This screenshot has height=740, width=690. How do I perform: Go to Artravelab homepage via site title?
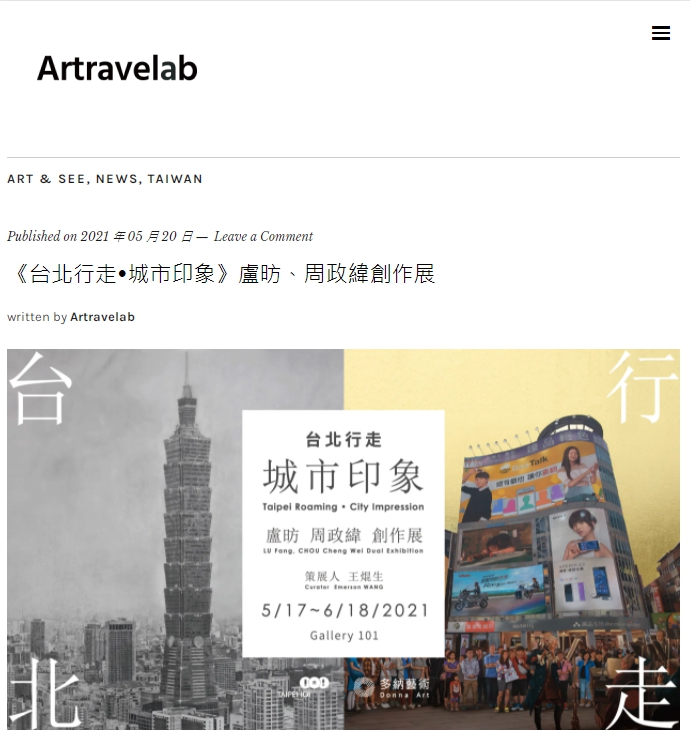coord(117,68)
